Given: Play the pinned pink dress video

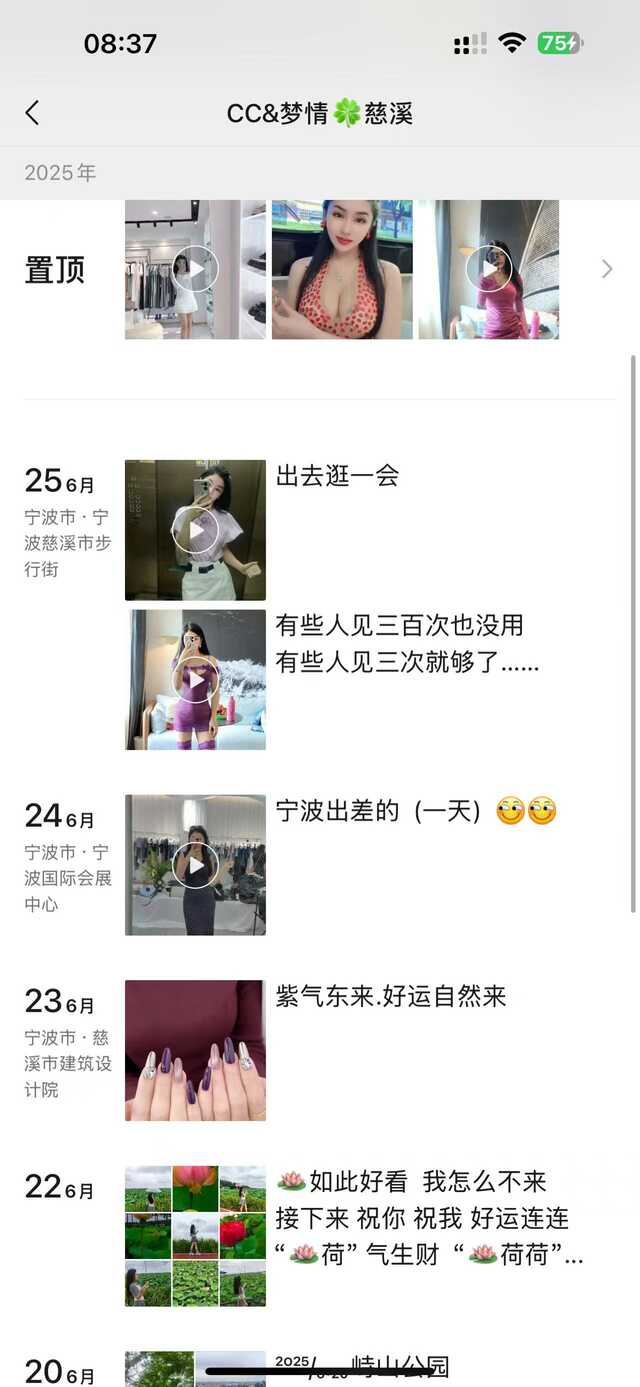Looking at the screenshot, I should pyautogui.click(x=488, y=269).
